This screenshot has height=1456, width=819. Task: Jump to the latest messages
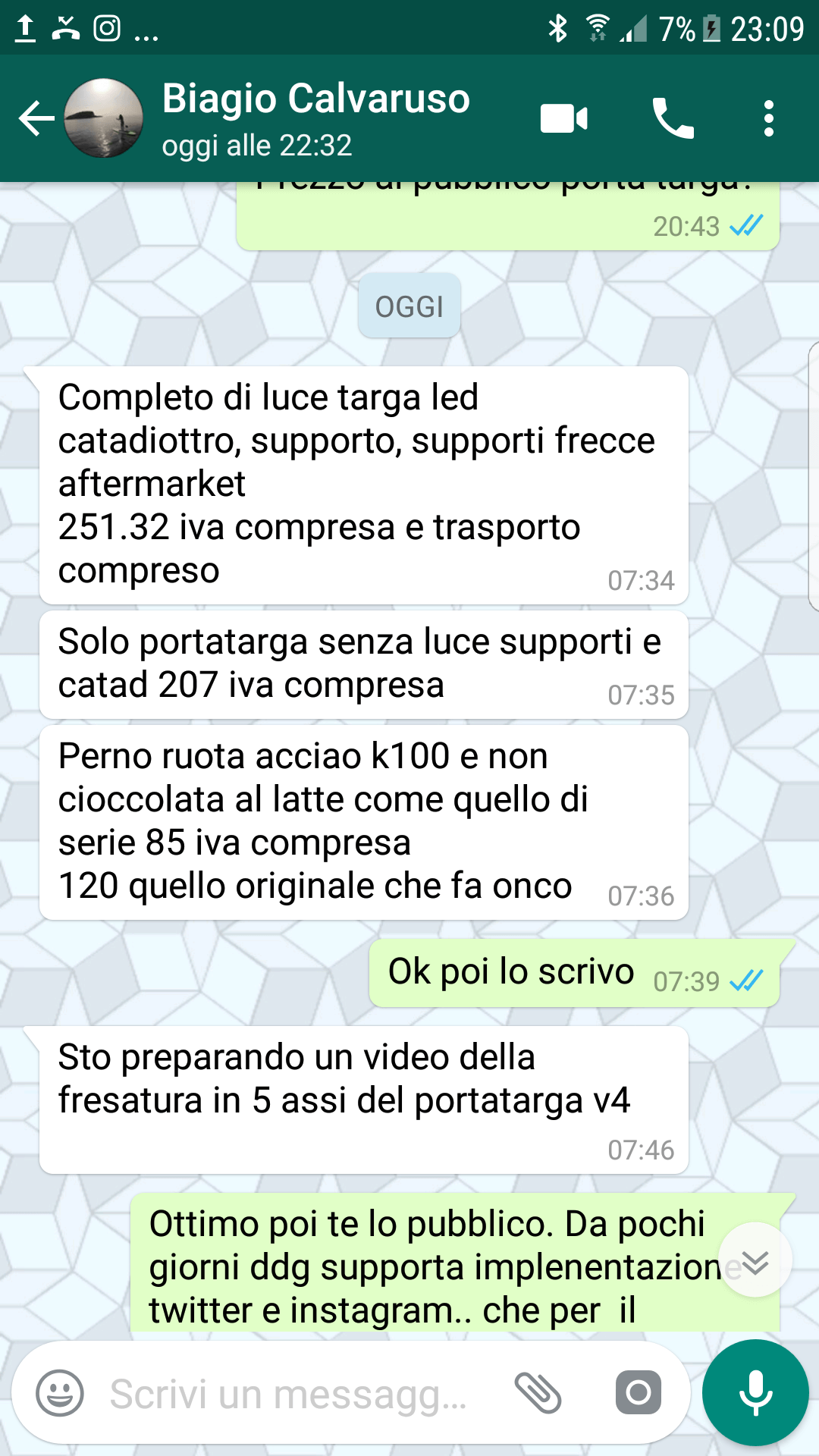[x=755, y=1260]
